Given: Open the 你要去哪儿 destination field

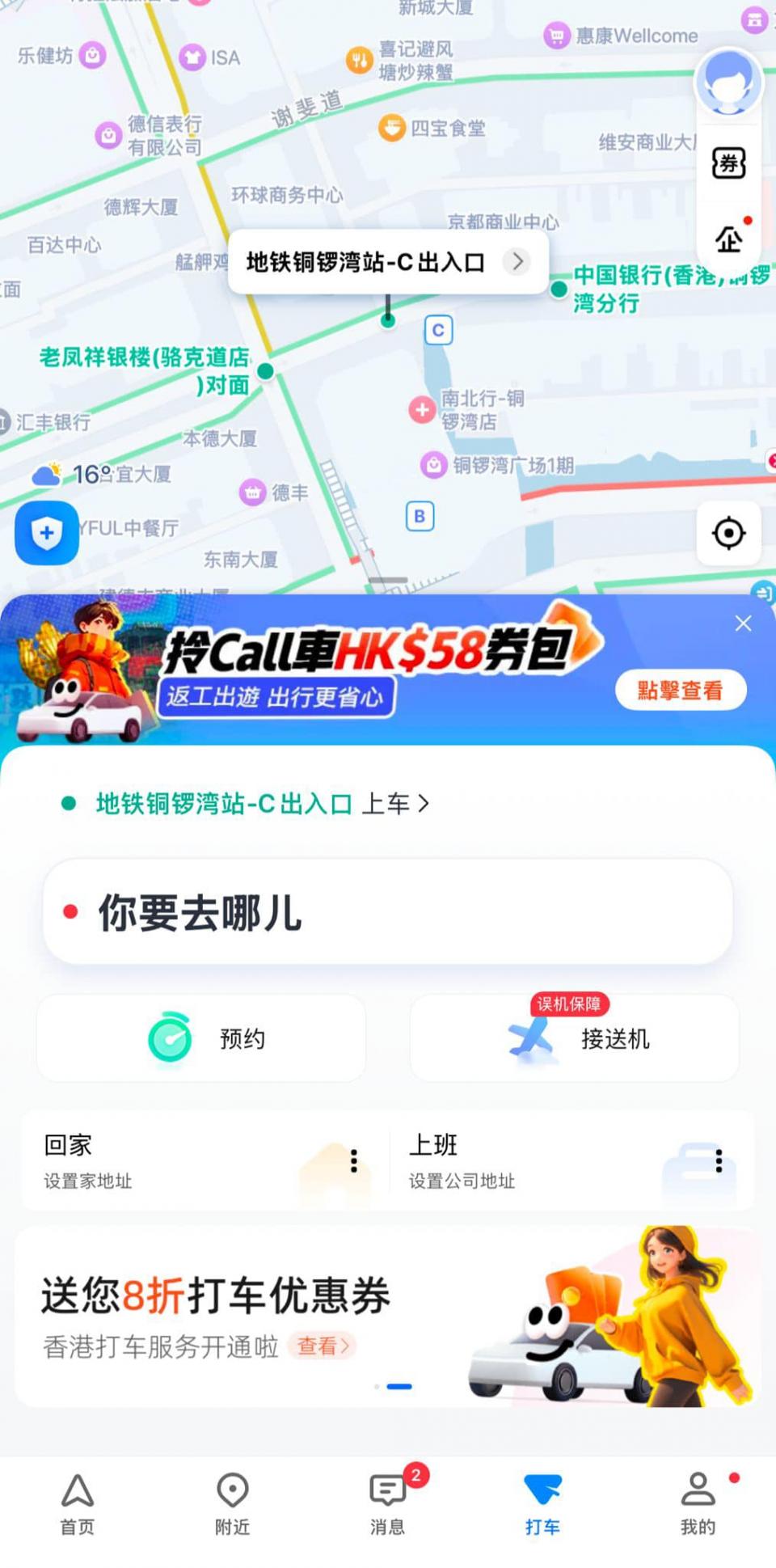Looking at the screenshot, I should 388,912.
